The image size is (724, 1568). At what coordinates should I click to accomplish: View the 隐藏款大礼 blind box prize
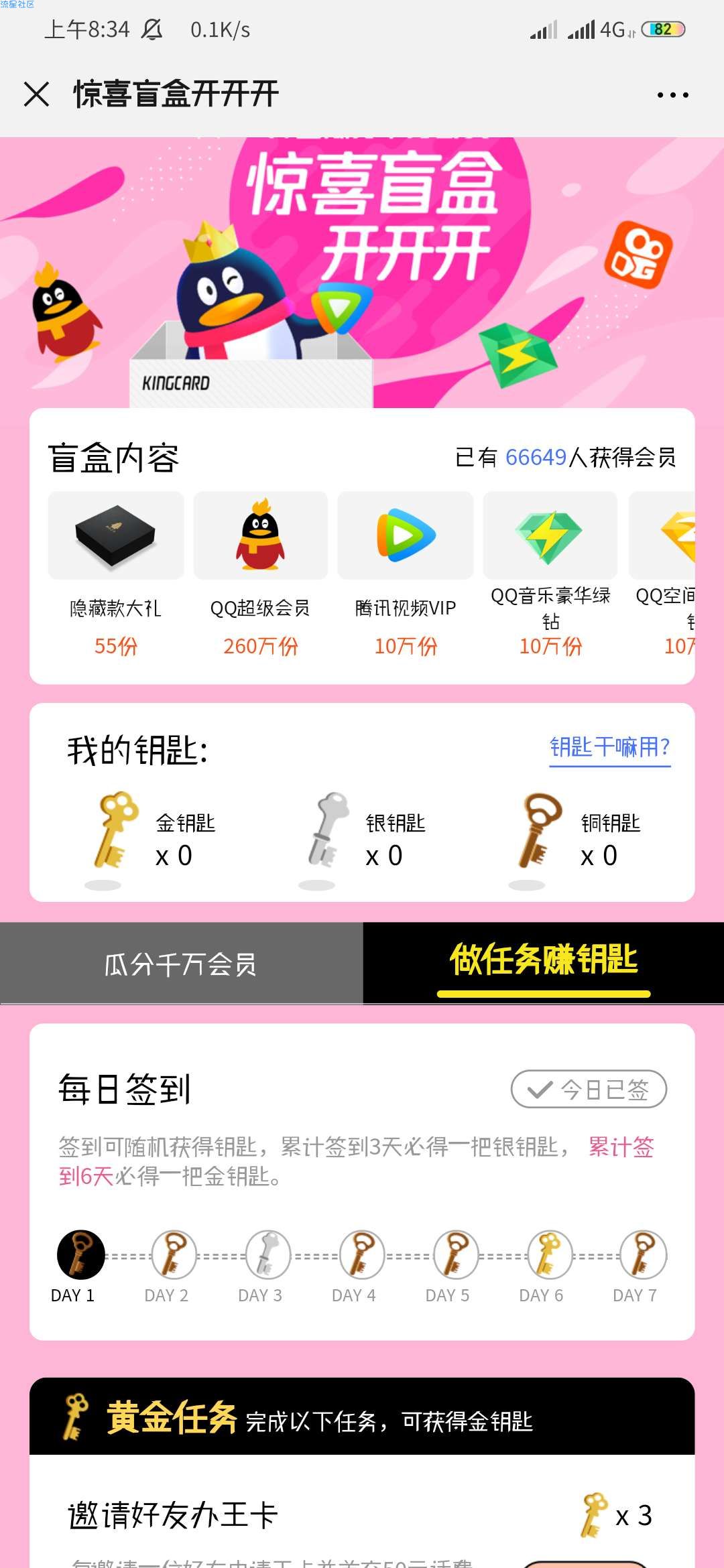[x=116, y=536]
